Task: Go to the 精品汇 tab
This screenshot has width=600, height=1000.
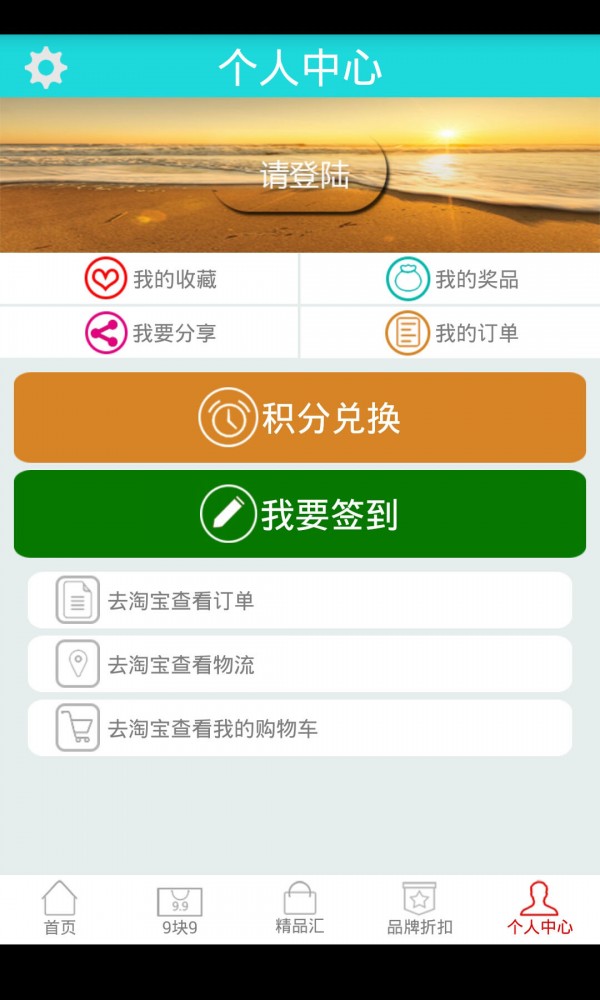Action: point(300,908)
